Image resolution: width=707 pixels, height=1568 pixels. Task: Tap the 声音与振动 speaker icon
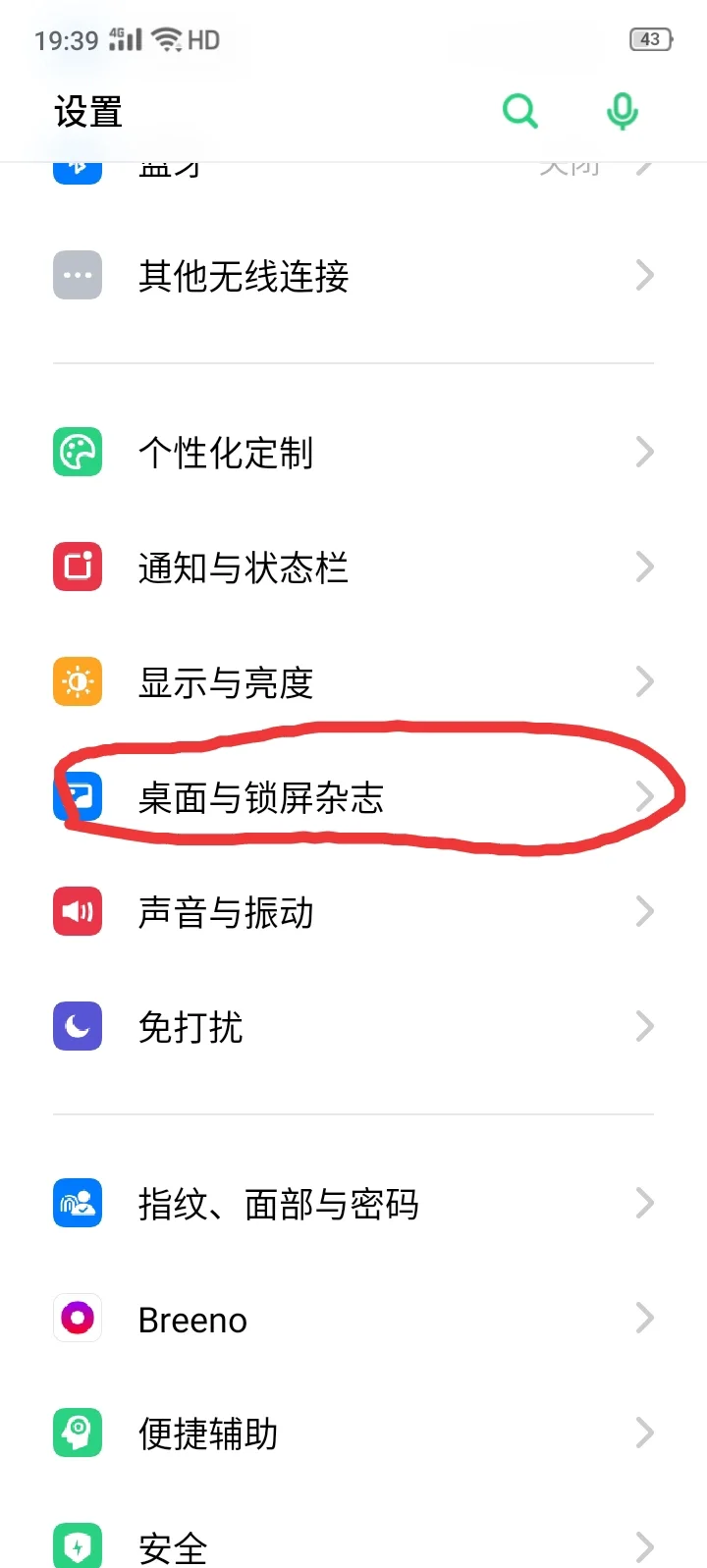[77, 911]
